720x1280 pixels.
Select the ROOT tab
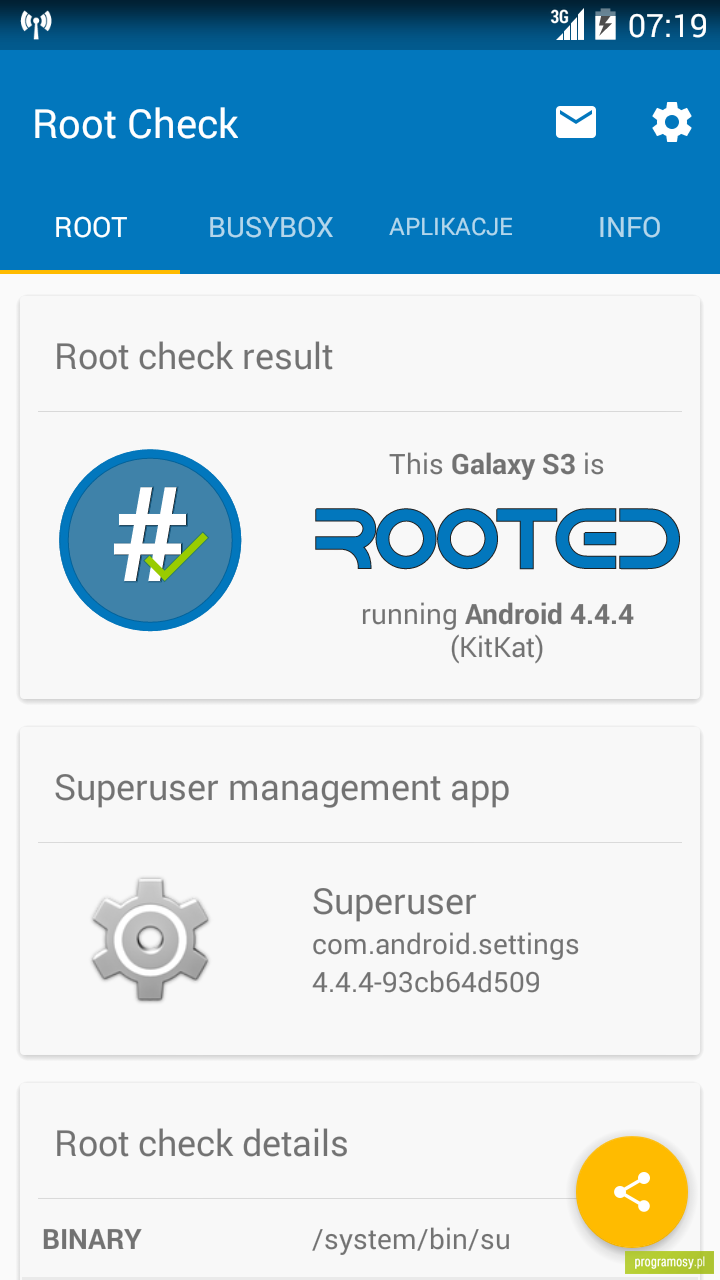pos(90,227)
